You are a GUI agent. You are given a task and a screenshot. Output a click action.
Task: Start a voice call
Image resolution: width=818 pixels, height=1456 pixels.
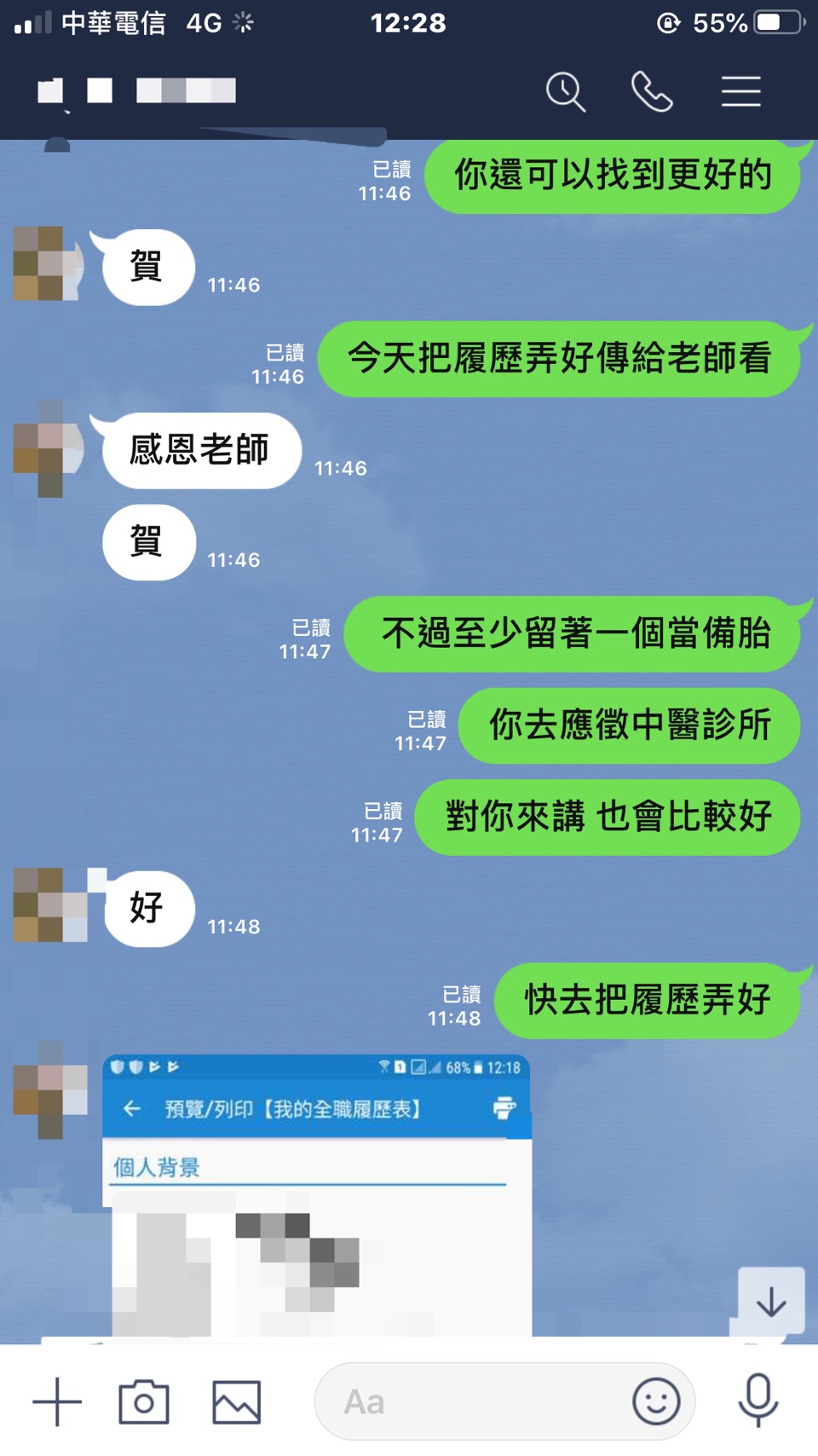click(x=652, y=92)
